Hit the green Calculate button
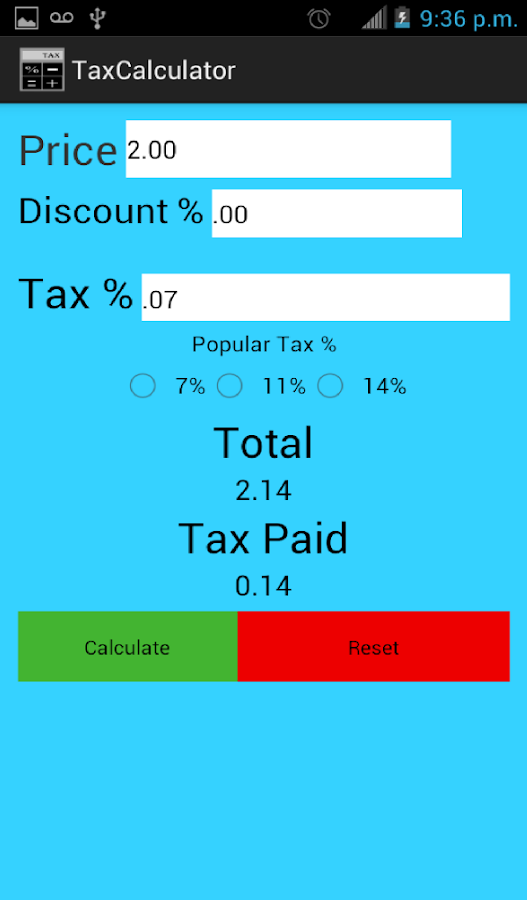Image resolution: width=527 pixels, height=900 pixels. click(x=127, y=647)
